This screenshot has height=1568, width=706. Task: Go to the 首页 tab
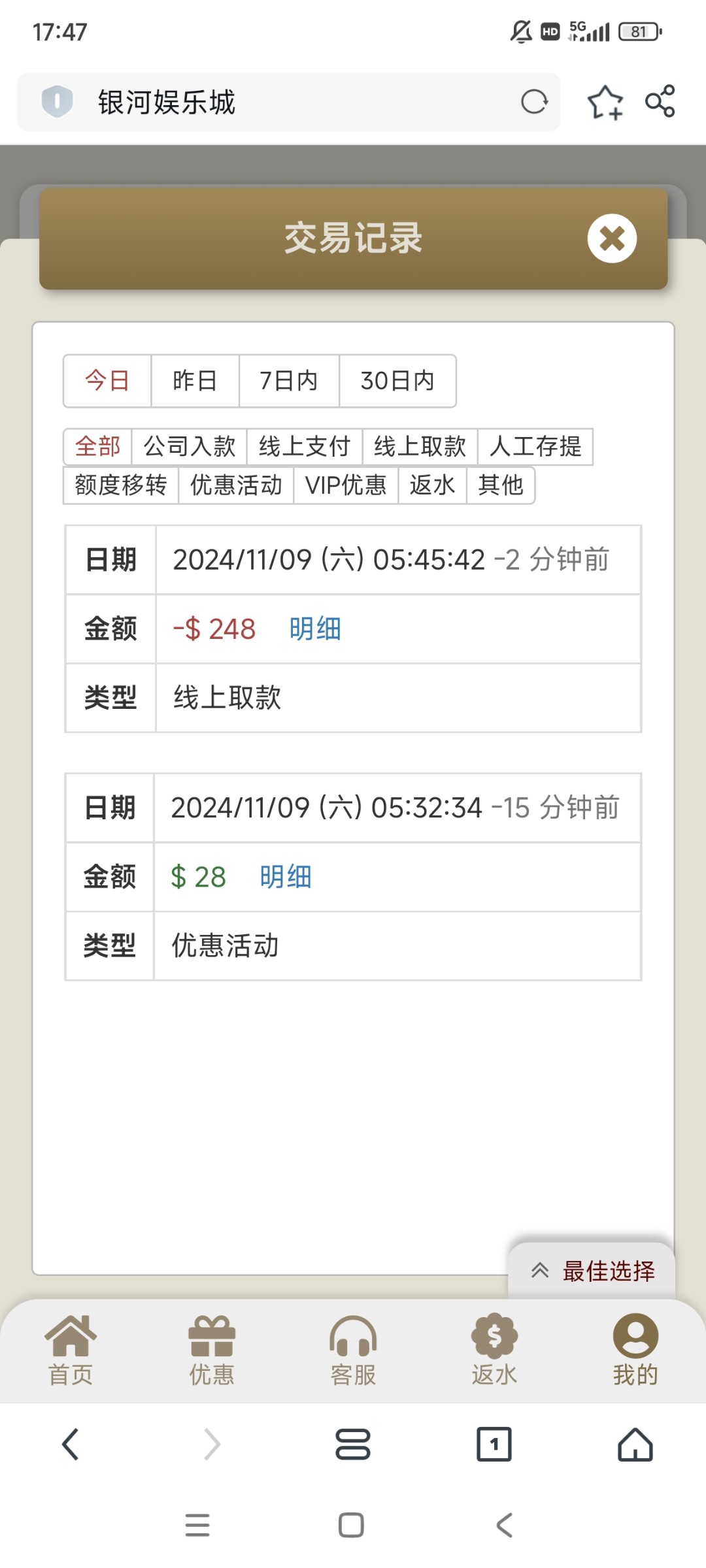(x=71, y=1351)
